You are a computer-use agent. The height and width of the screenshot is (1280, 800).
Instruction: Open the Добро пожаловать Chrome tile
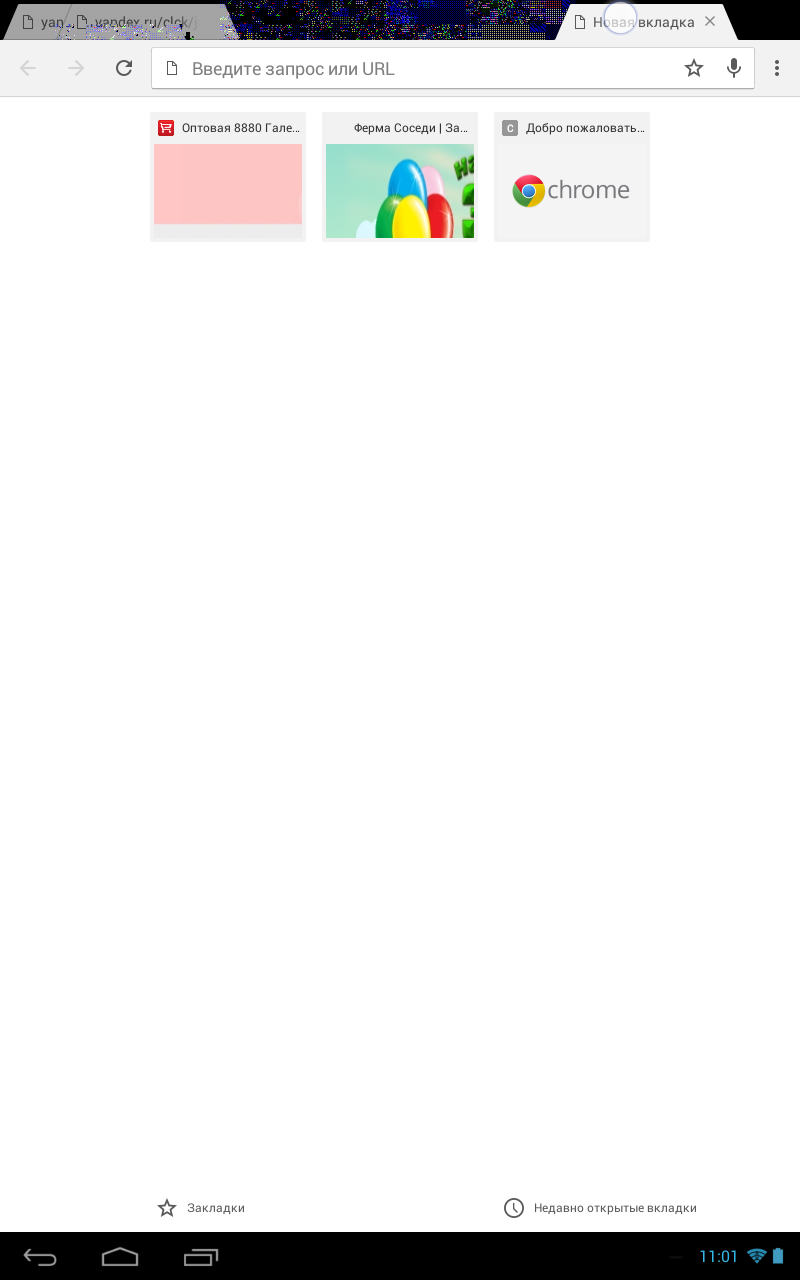(x=572, y=177)
